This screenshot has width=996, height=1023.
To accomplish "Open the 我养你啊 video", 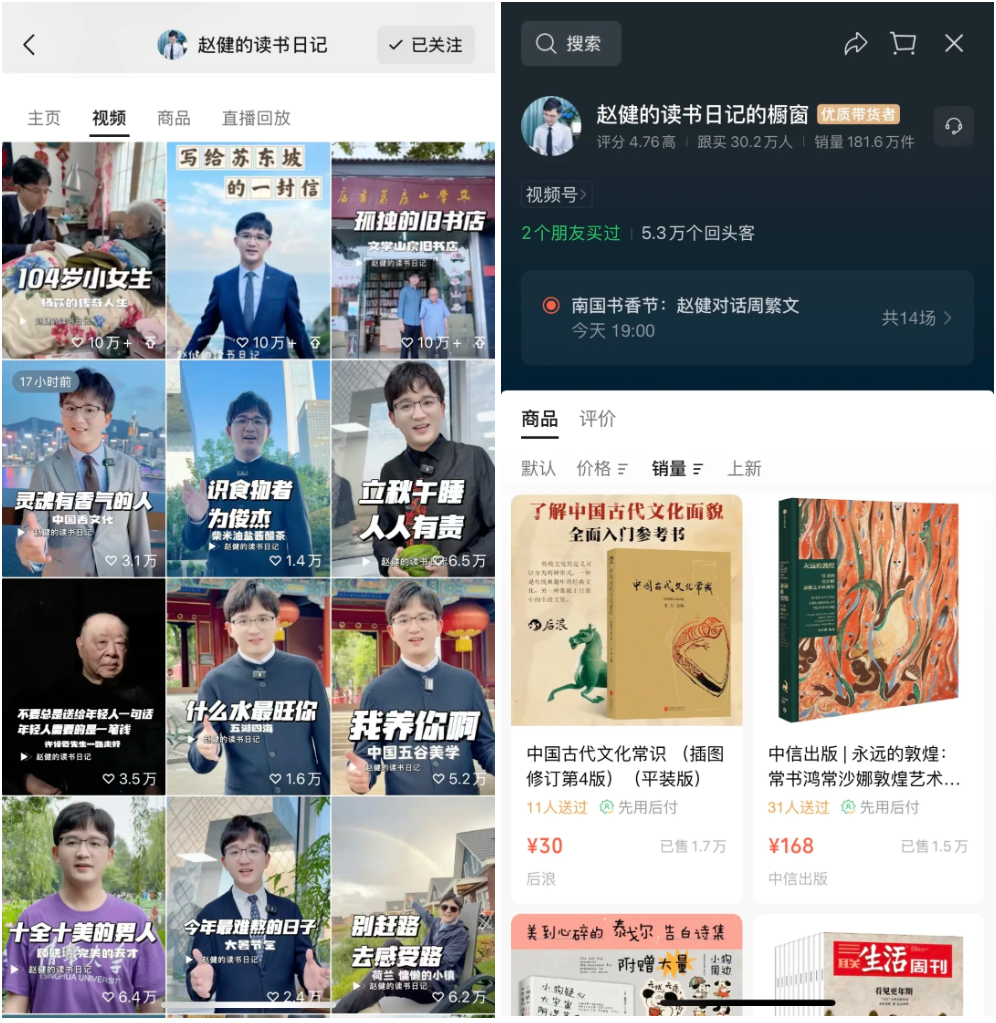I will (413, 686).
